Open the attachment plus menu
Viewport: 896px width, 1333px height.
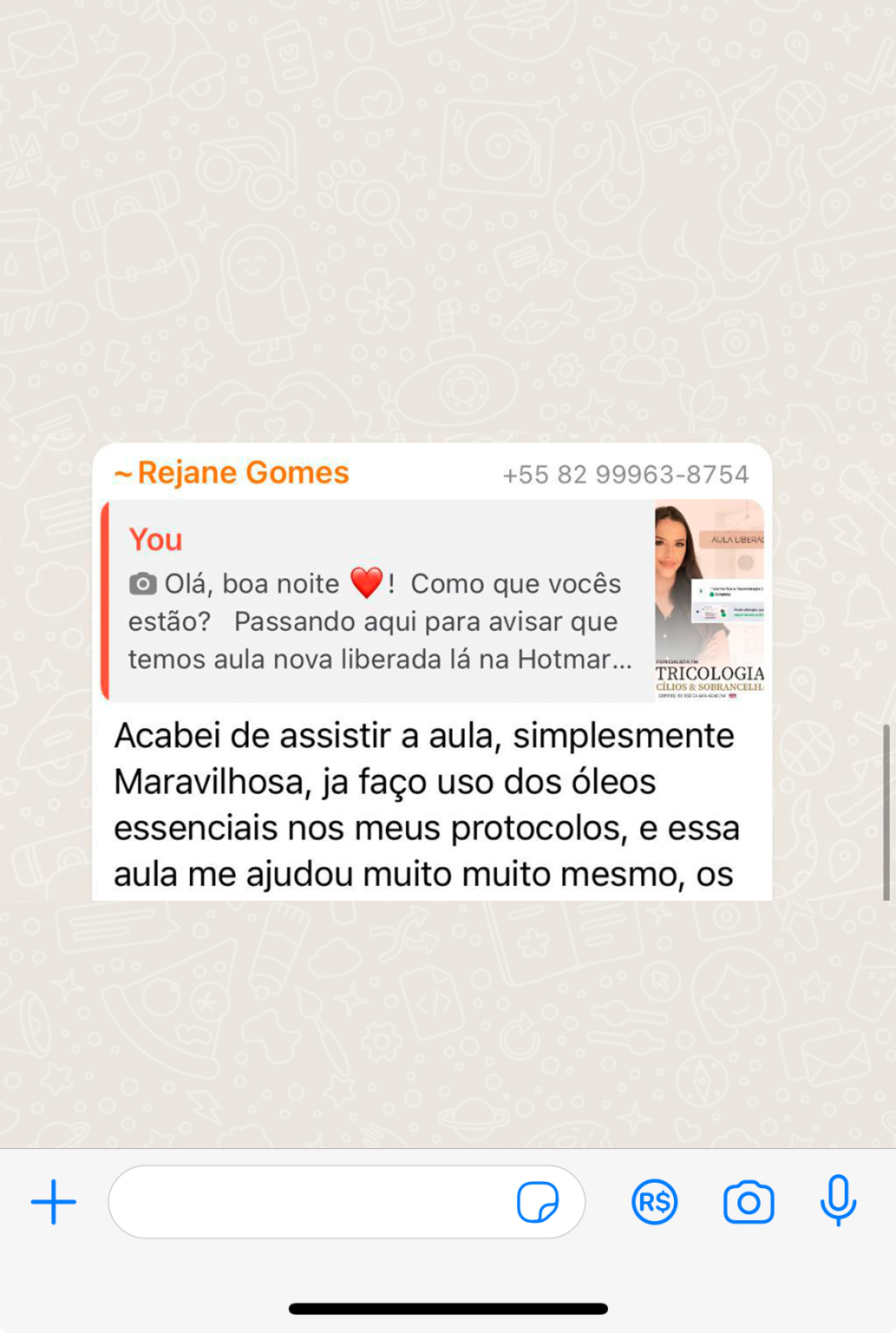coord(54,1202)
